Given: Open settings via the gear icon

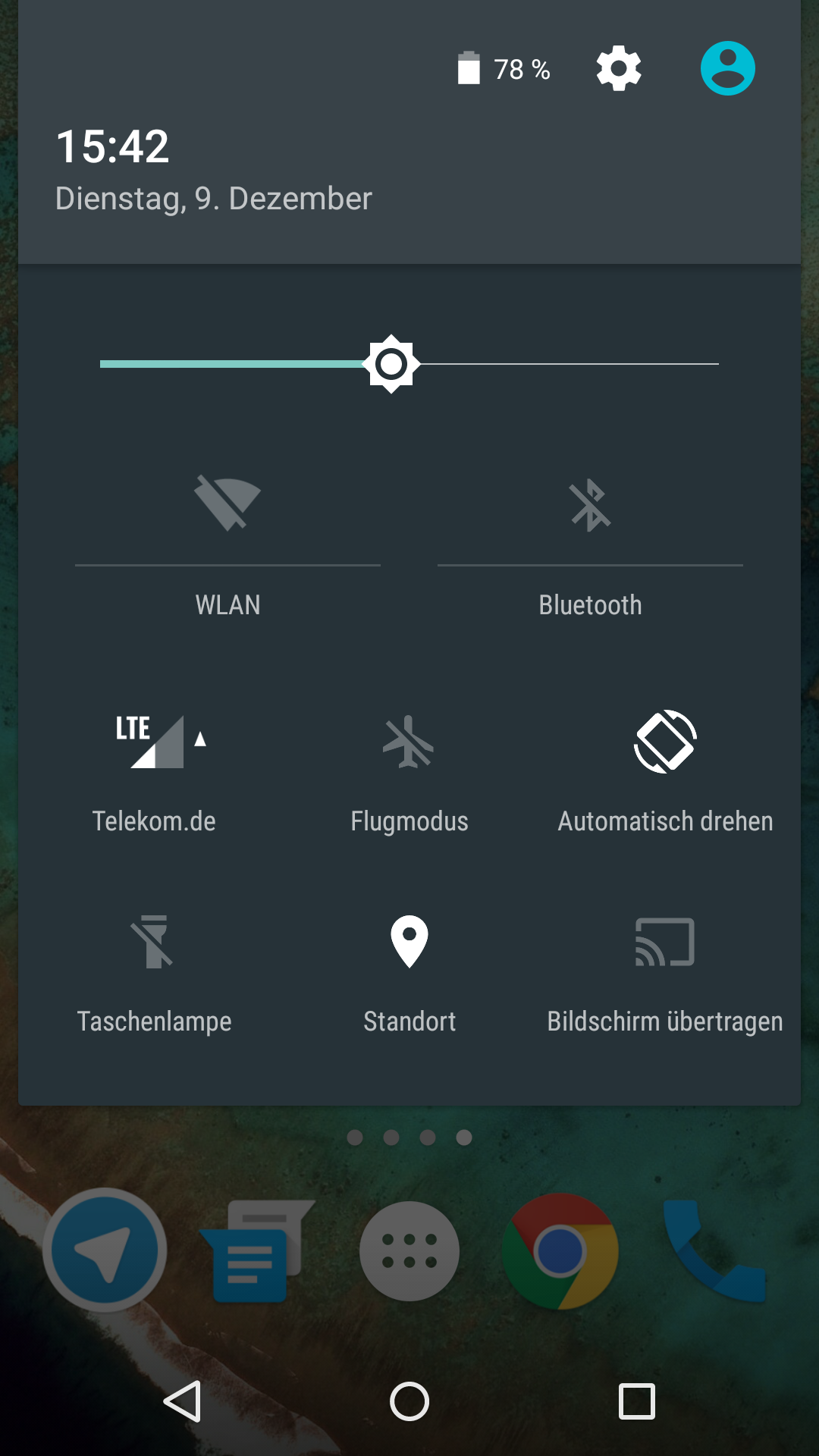Looking at the screenshot, I should (619, 69).
